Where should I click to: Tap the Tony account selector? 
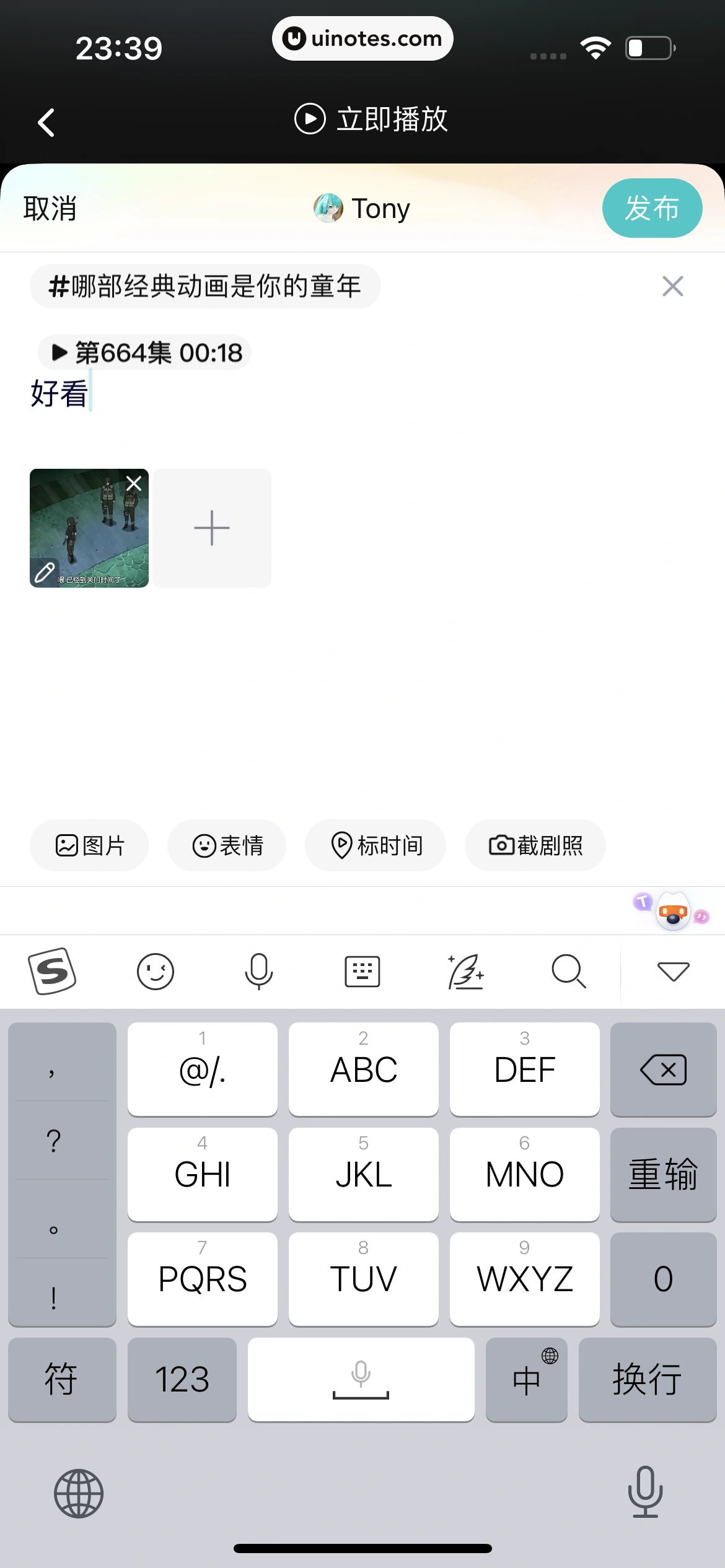(362, 209)
